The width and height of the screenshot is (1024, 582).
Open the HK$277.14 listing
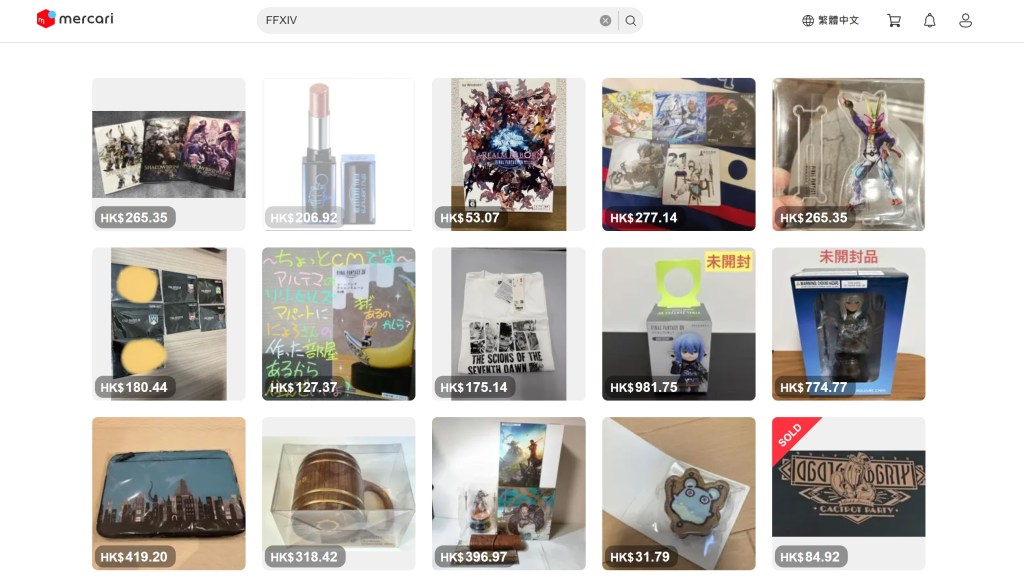[678, 154]
